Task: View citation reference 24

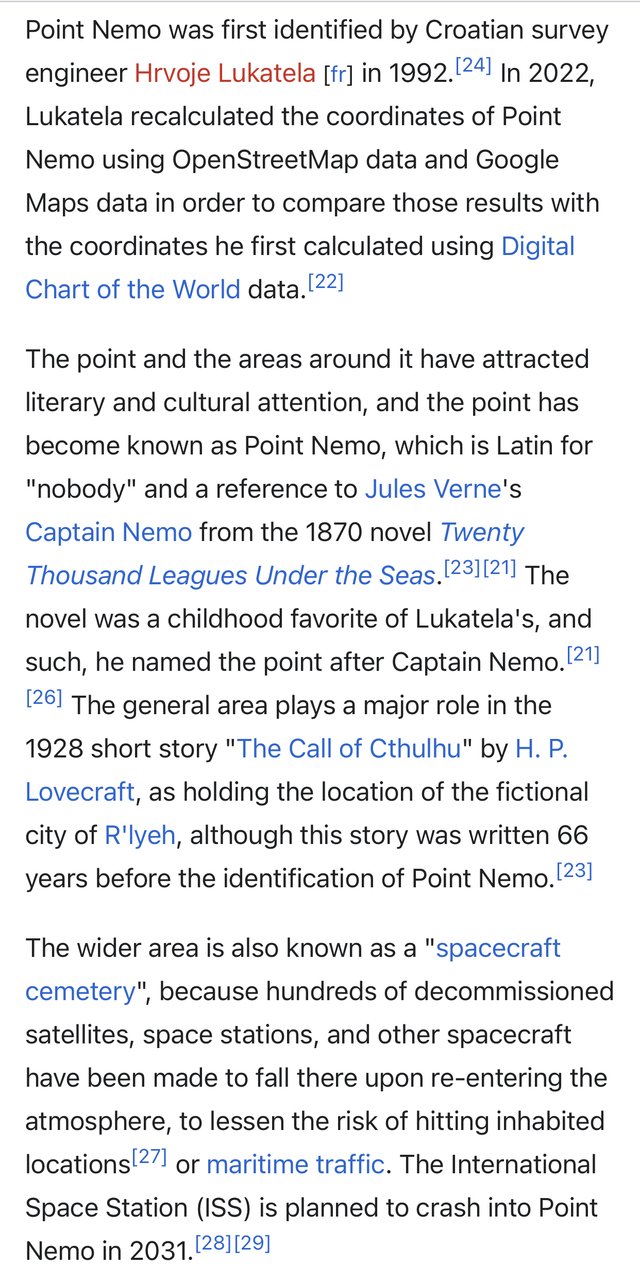Action: point(472,67)
